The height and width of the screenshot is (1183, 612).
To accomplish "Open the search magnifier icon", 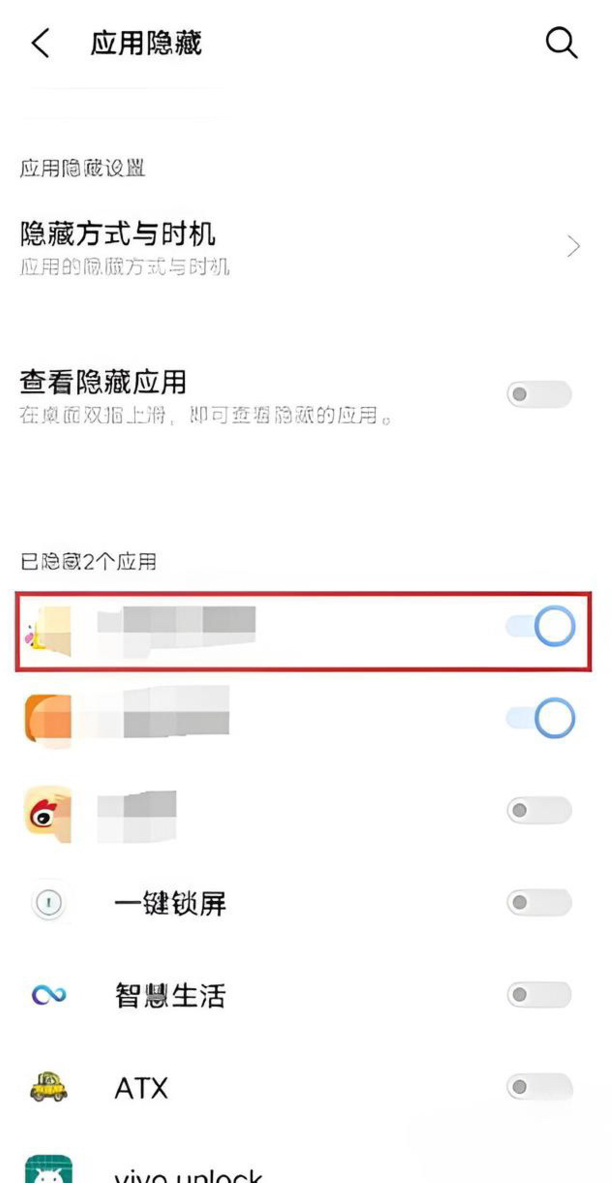I will click(x=561, y=43).
